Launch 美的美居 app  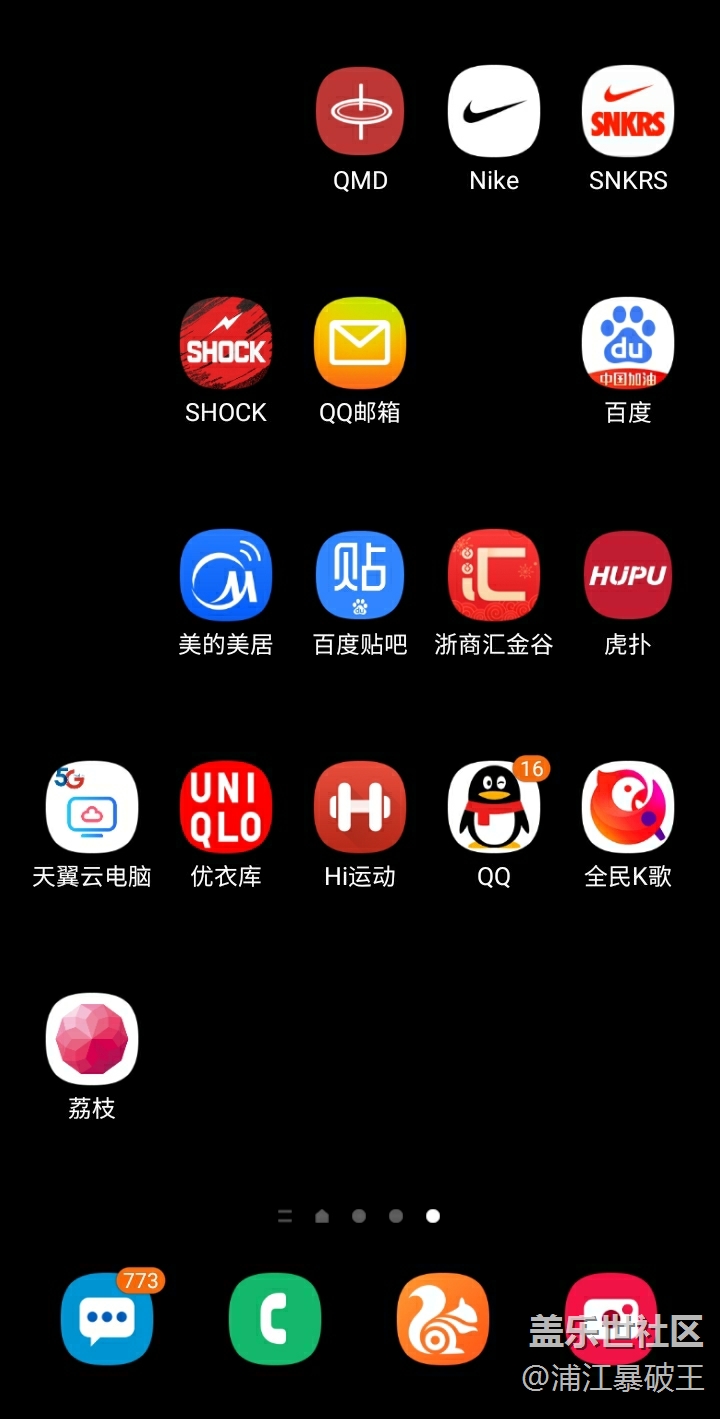pos(226,575)
